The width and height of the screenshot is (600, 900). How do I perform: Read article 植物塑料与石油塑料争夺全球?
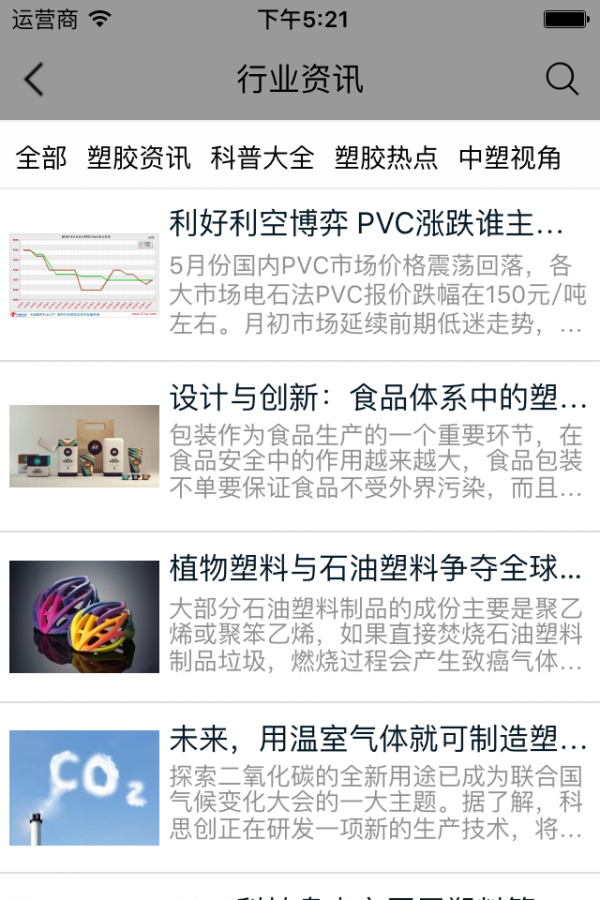pyautogui.click(x=375, y=570)
